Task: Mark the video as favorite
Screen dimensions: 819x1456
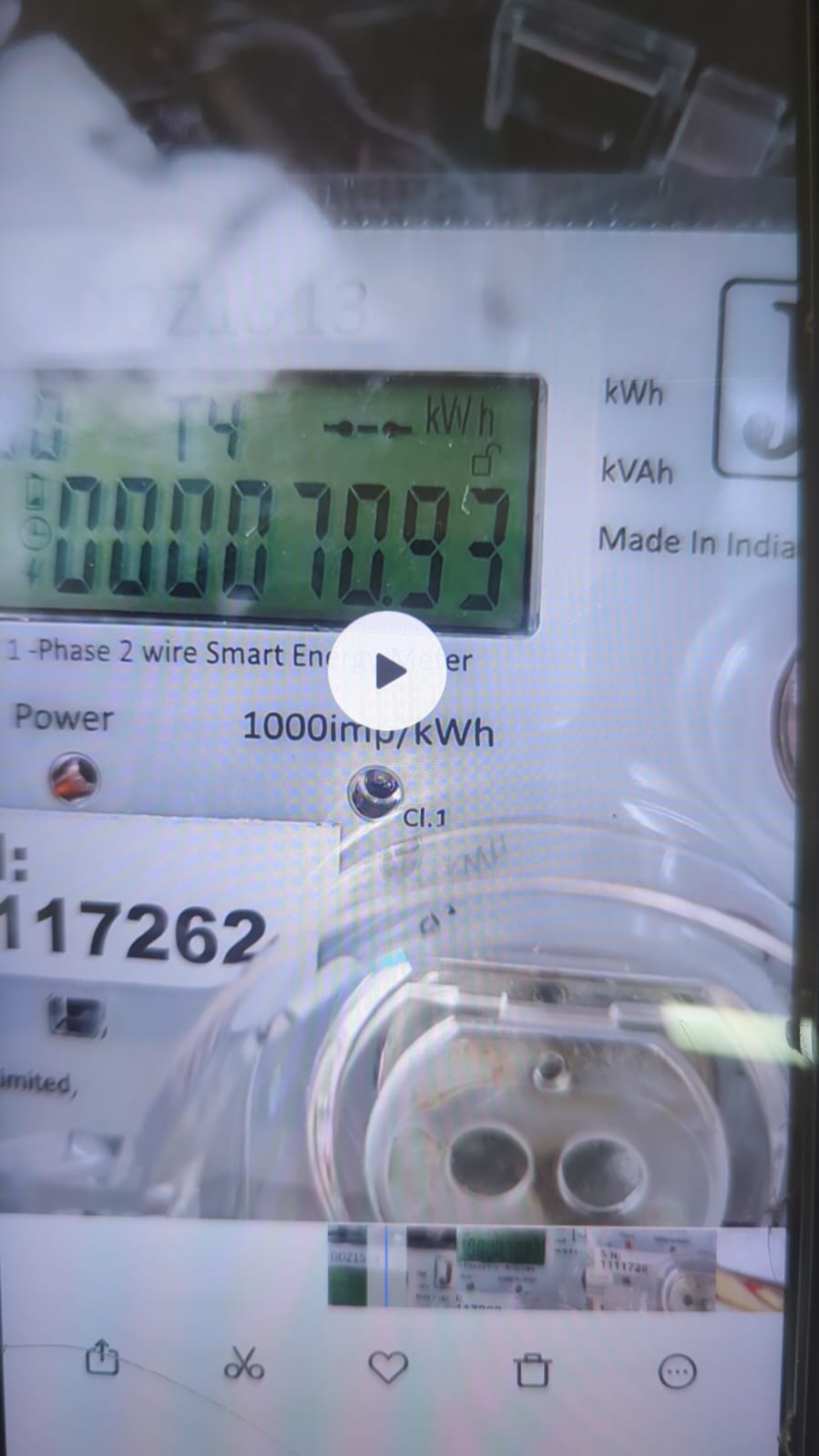Action: click(x=387, y=1367)
